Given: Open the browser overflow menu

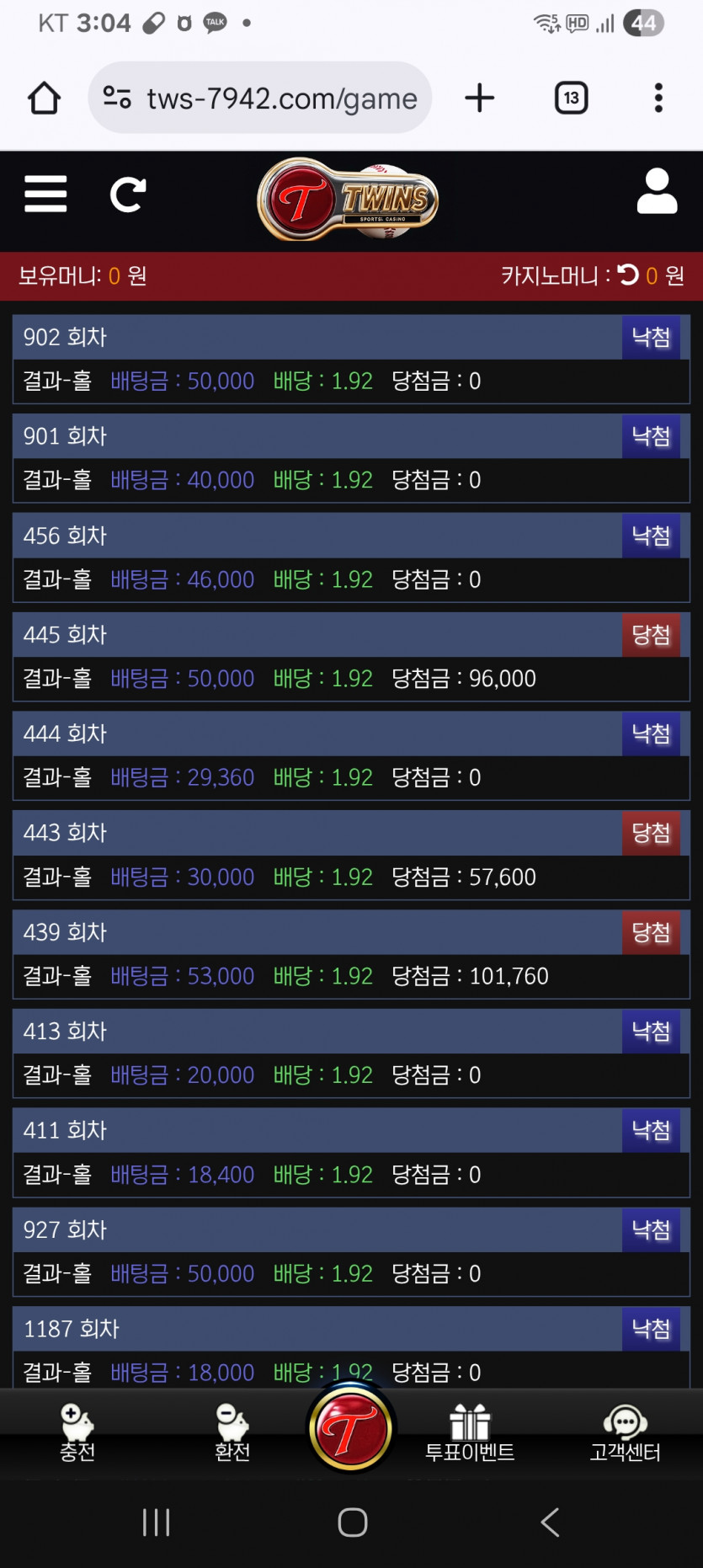Looking at the screenshot, I should coord(658,98).
